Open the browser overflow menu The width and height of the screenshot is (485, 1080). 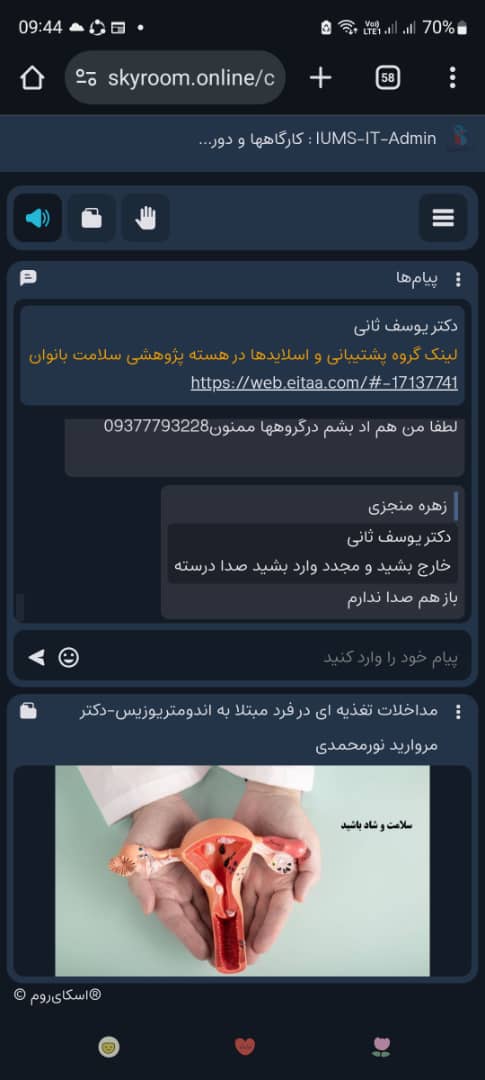pos(452,78)
